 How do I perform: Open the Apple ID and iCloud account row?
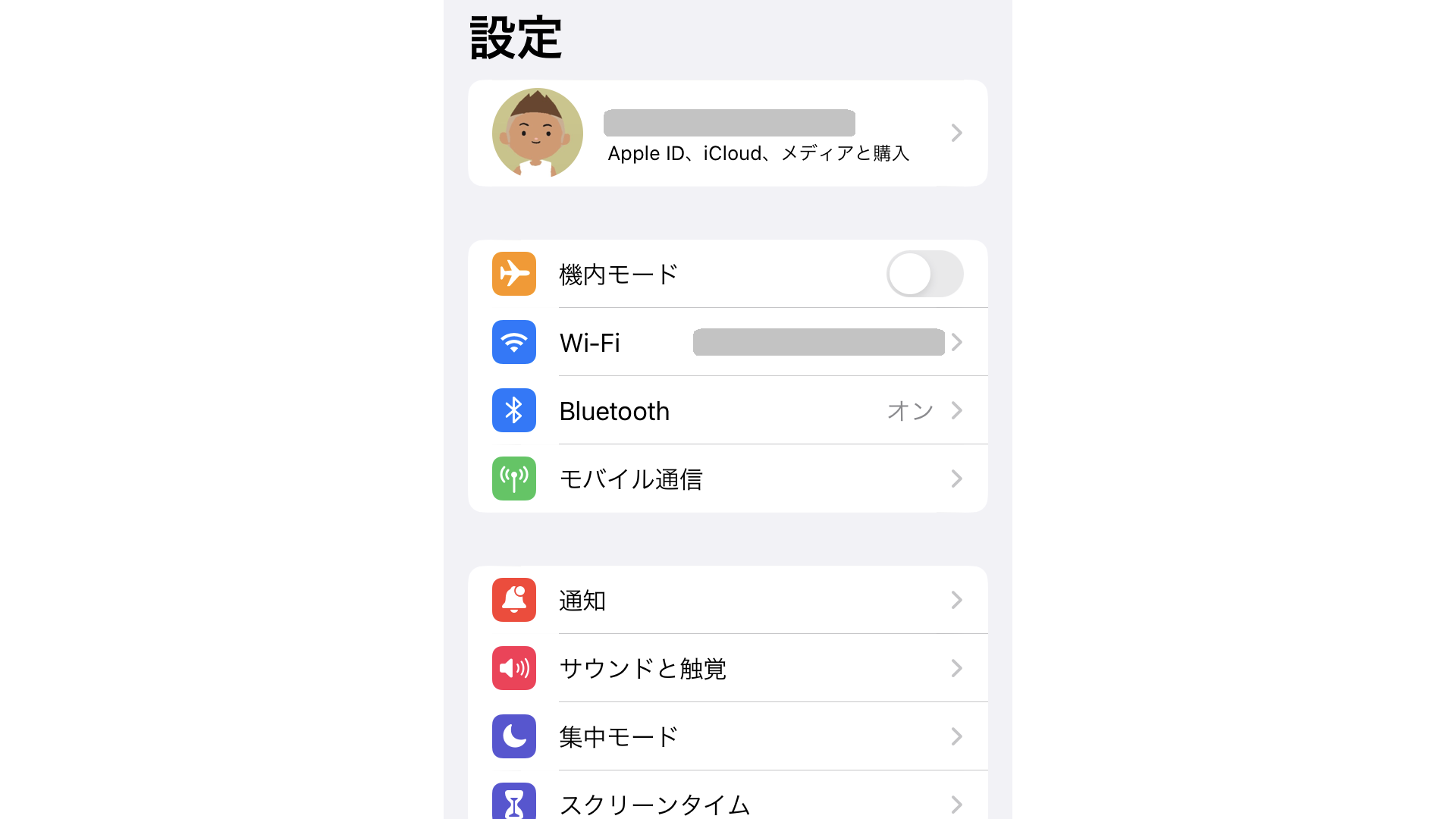(x=727, y=133)
